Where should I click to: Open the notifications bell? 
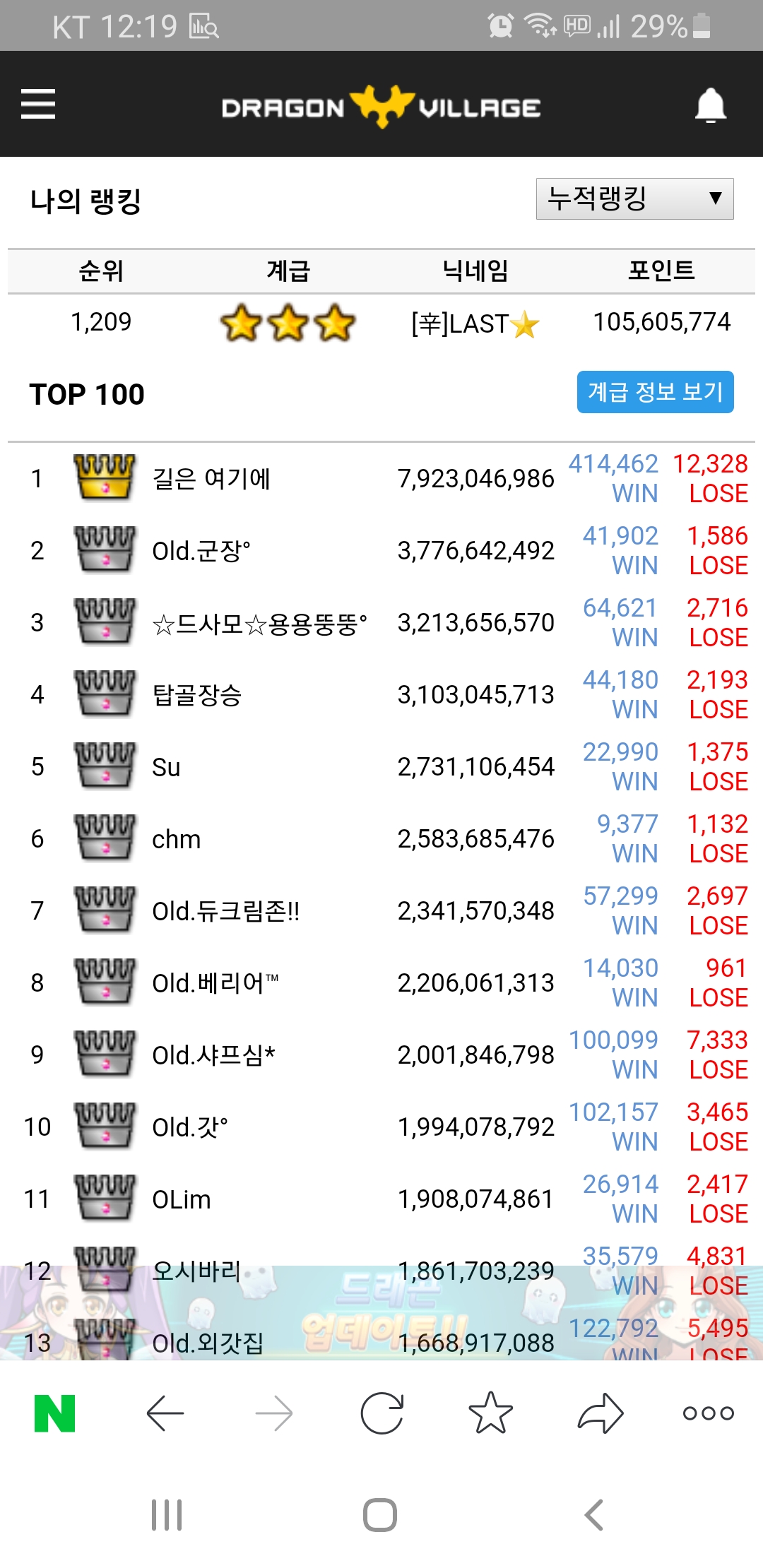711,105
